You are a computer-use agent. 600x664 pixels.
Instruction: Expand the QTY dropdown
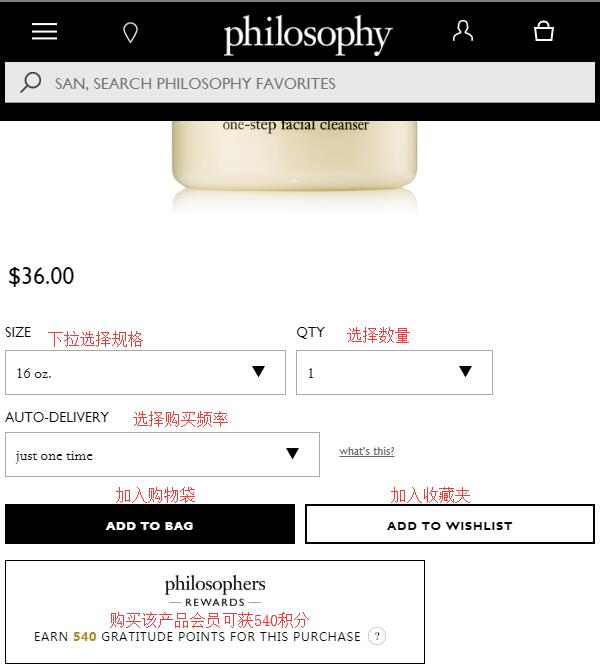(x=394, y=372)
